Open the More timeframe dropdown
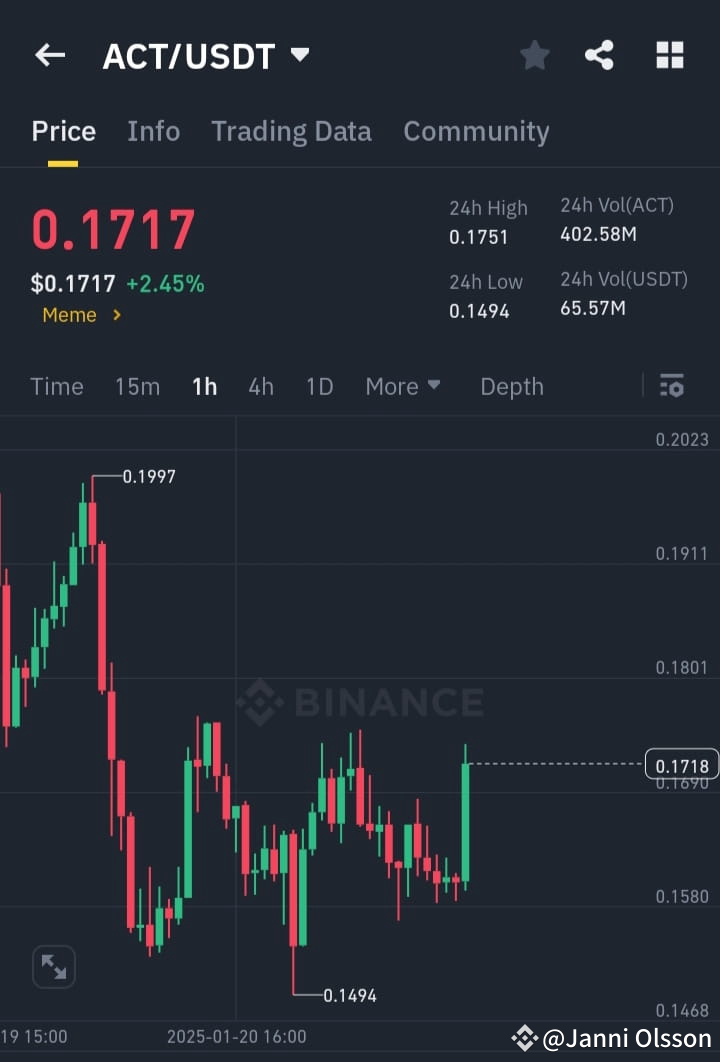 click(402, 386)
